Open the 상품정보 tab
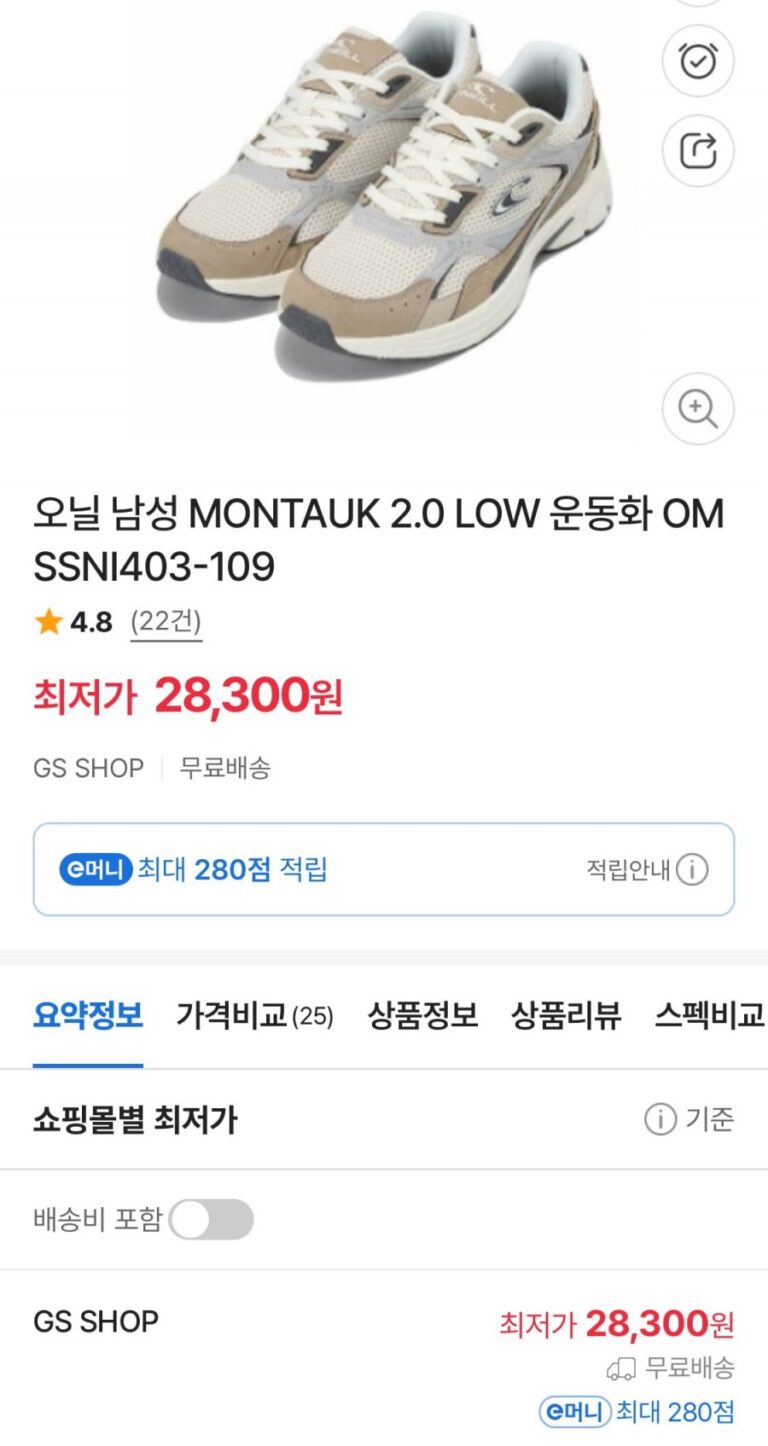Viewport: 768px width, 1446px height. pos(422,1016)
